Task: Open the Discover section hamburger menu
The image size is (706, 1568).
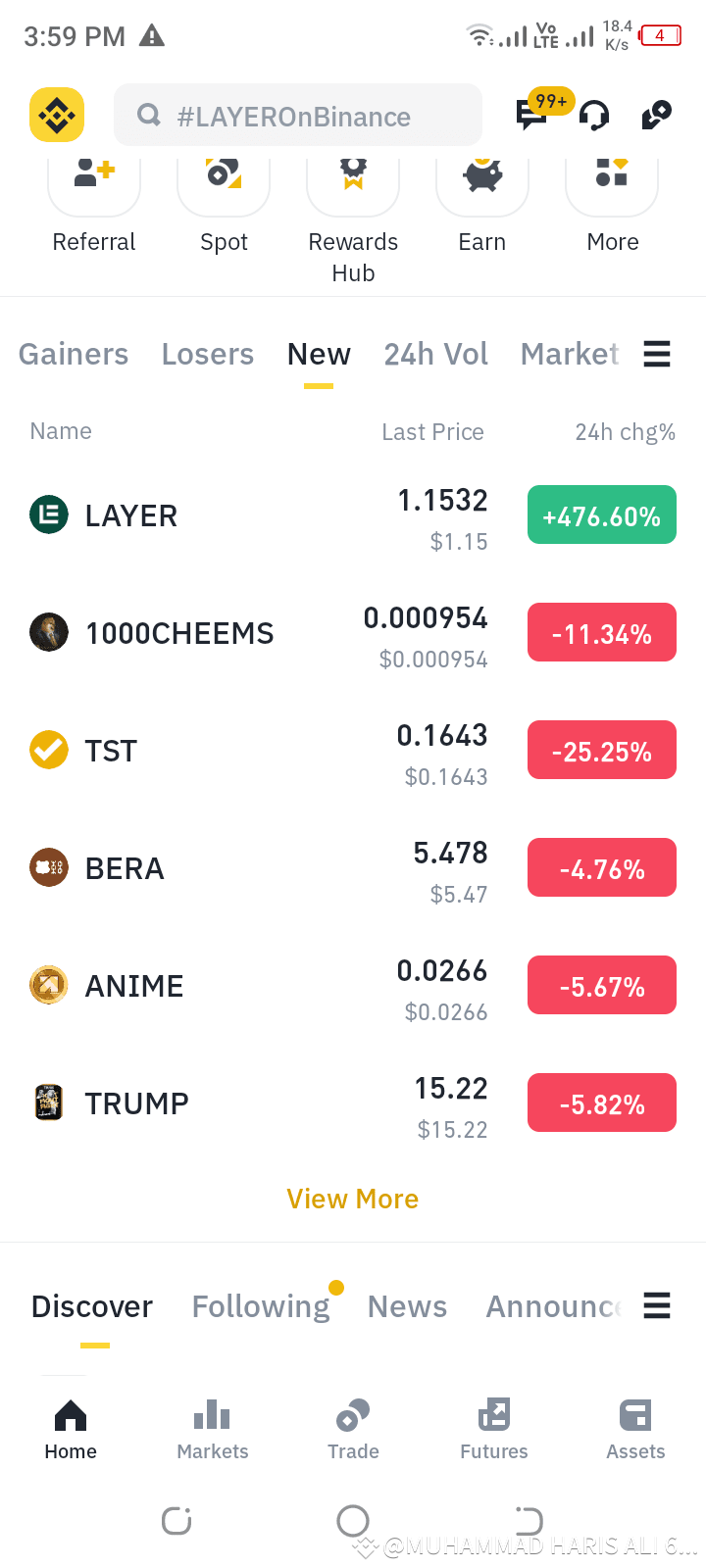Action: (x=656, y=1305)
